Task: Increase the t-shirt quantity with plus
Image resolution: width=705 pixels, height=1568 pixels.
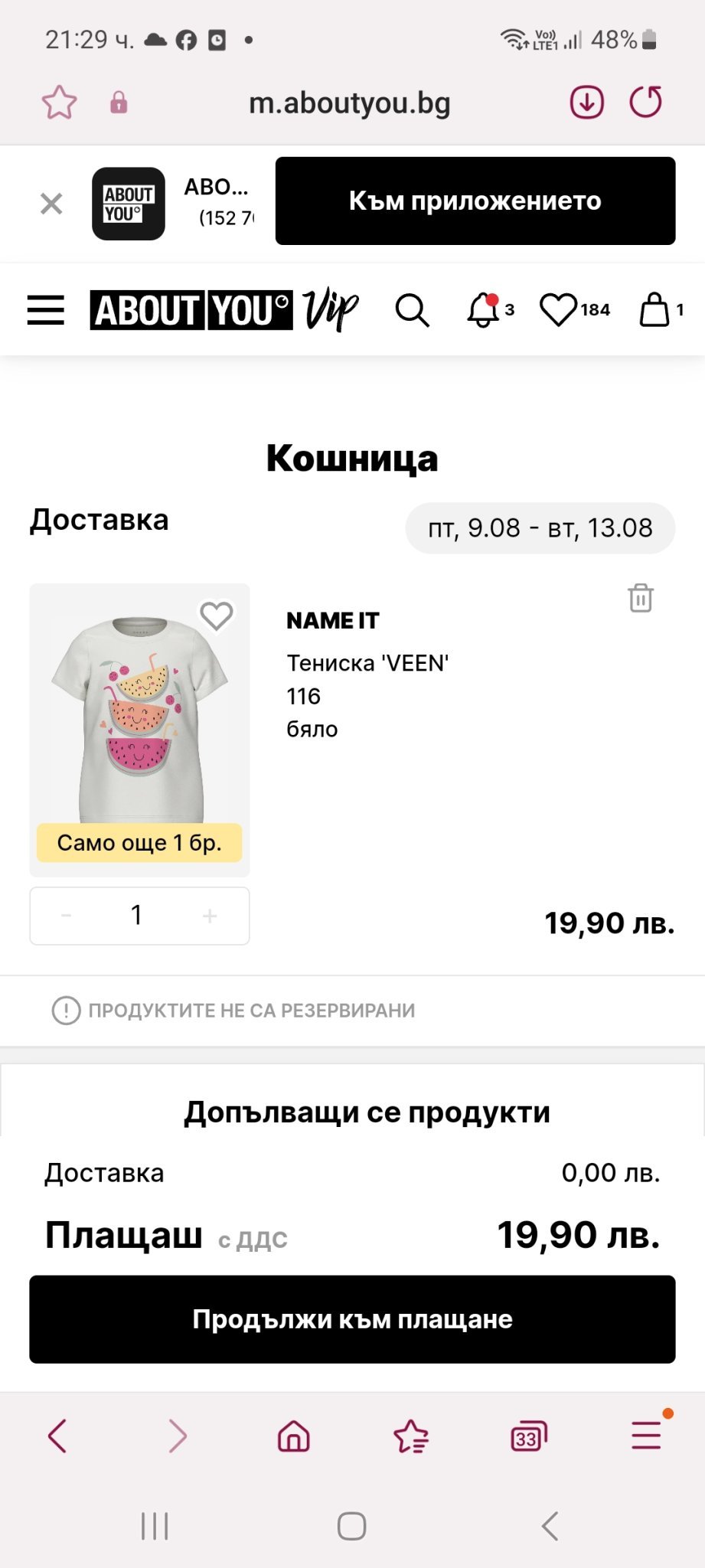Action: [x=210, y=916]
